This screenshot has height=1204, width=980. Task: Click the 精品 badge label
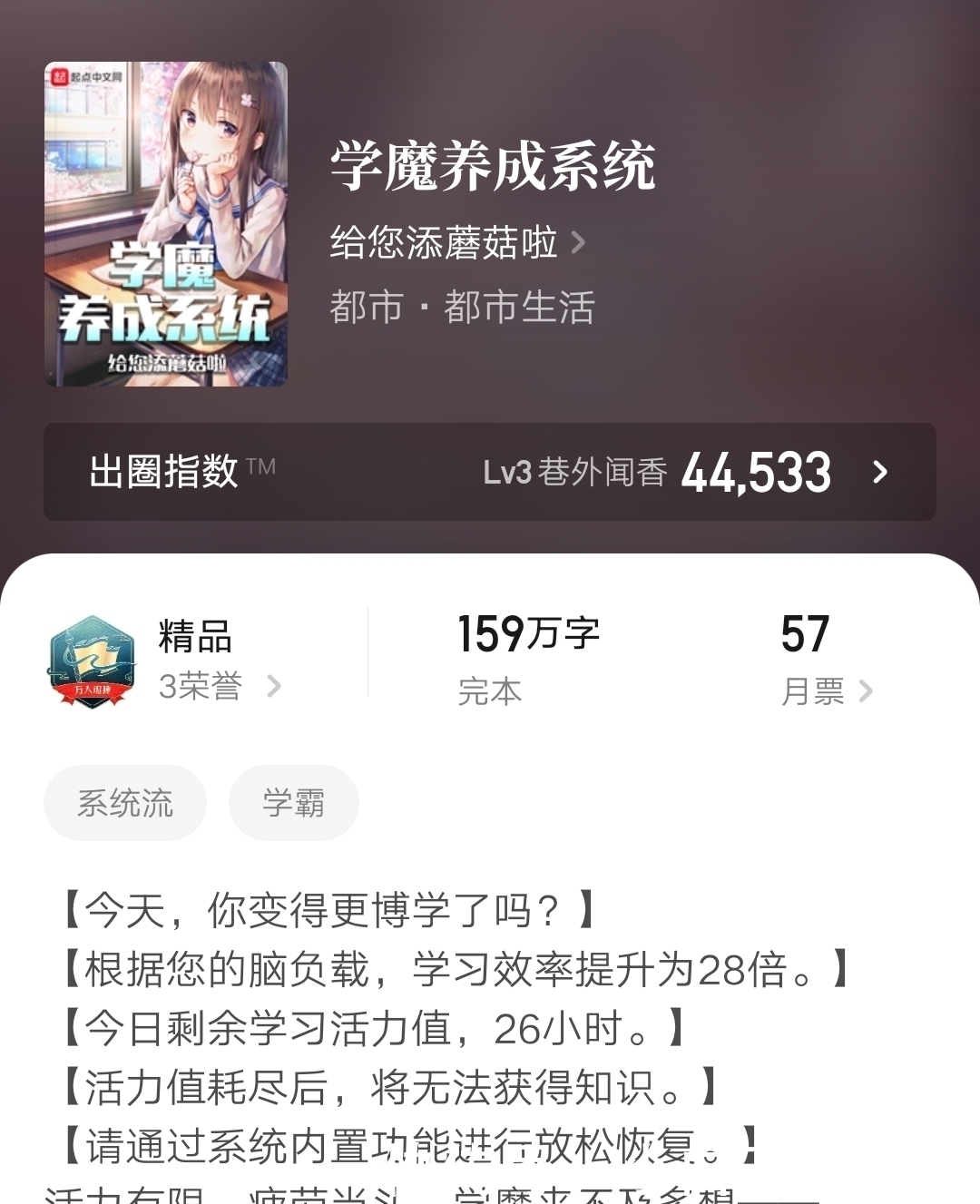tap(195, 636)
